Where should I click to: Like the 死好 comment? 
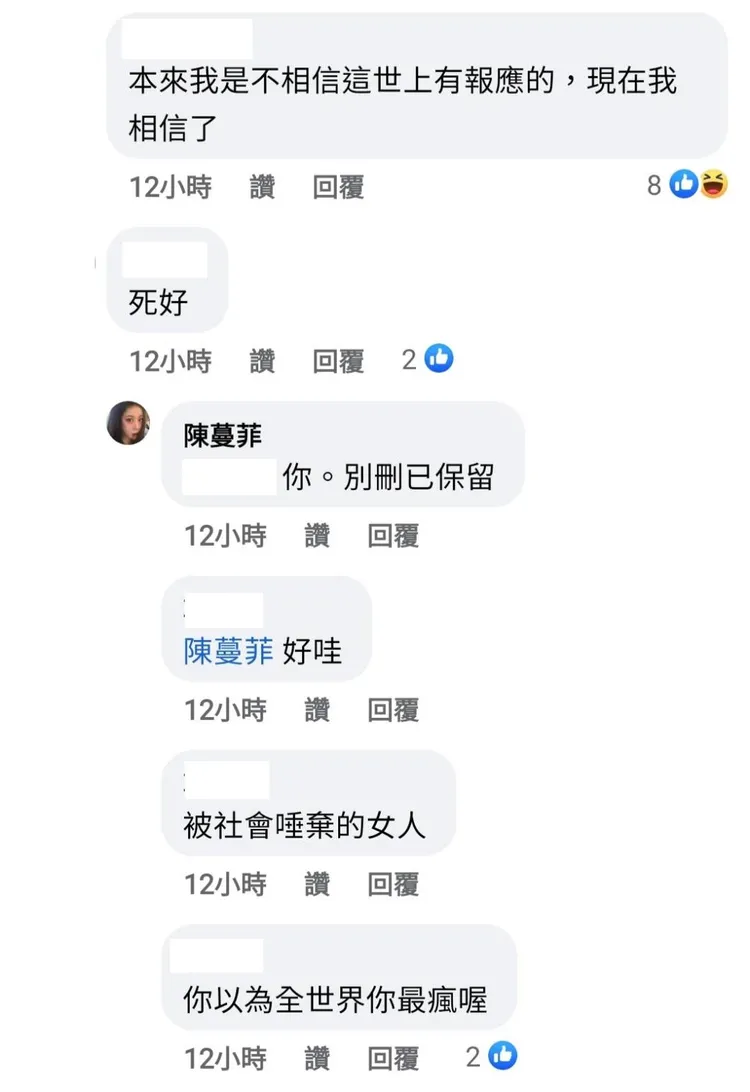[x=262, y=361]
